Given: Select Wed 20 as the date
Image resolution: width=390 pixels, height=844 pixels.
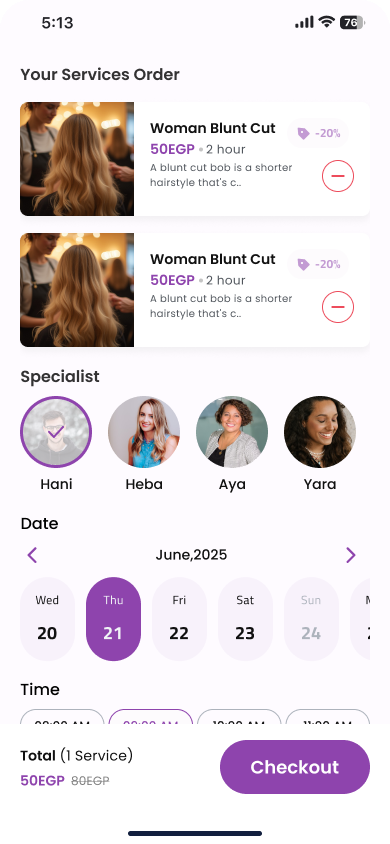Looking at the screenshot, I should (47, 619).
